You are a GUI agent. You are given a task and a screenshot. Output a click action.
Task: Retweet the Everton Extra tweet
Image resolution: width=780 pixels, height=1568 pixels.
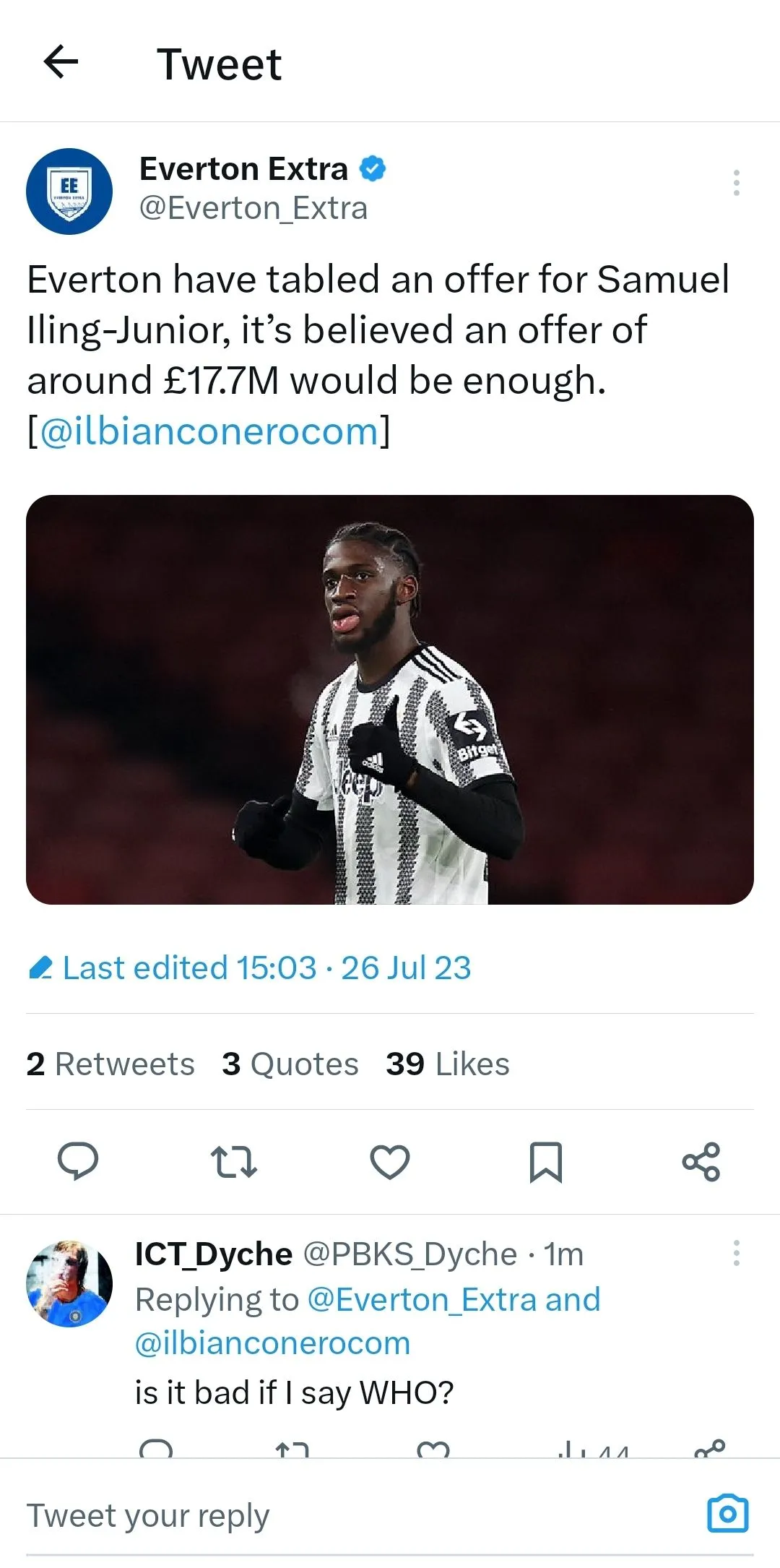[x=233, y=1161]
